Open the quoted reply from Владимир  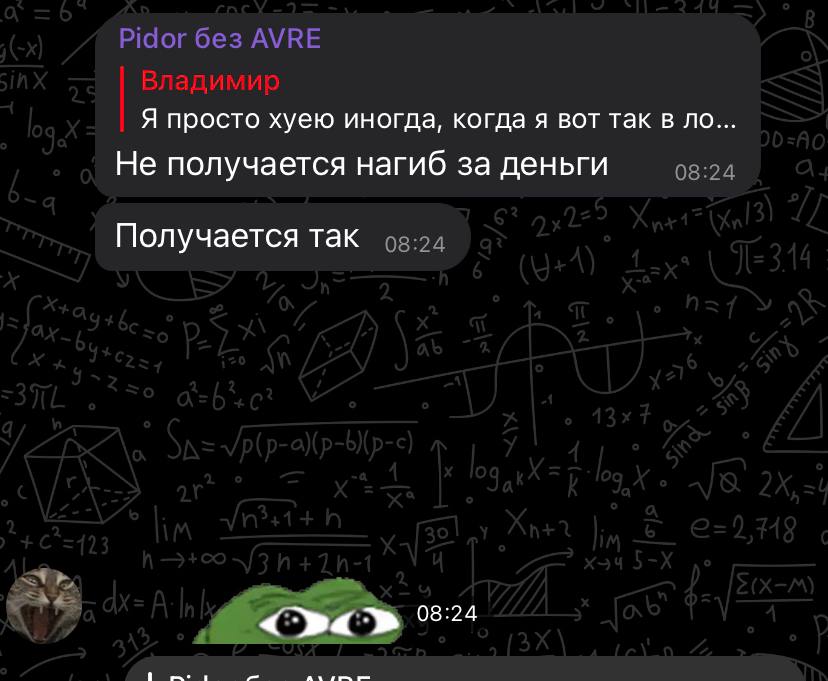pos(430,100)
